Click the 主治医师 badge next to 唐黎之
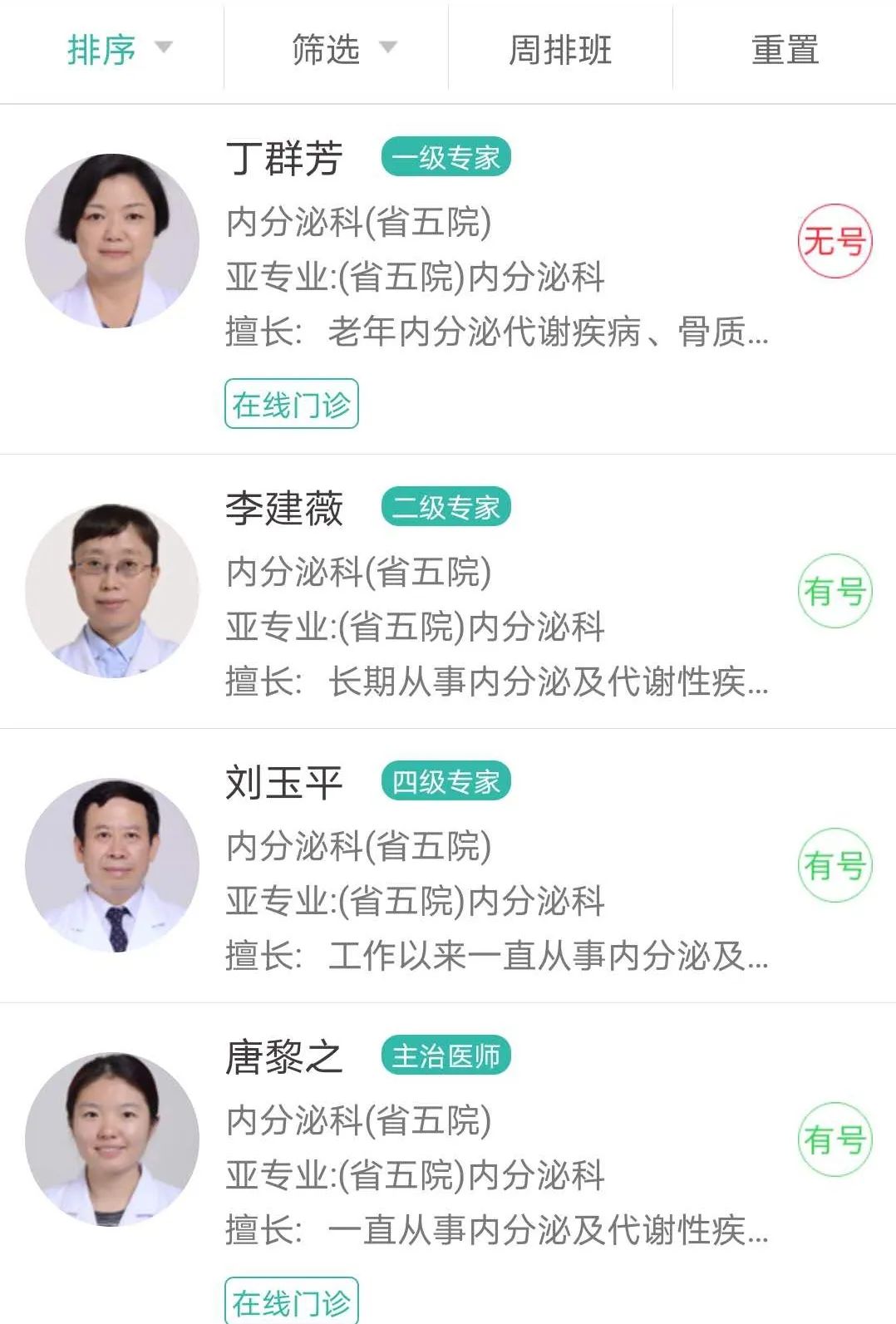 (x=447, y=1055)
